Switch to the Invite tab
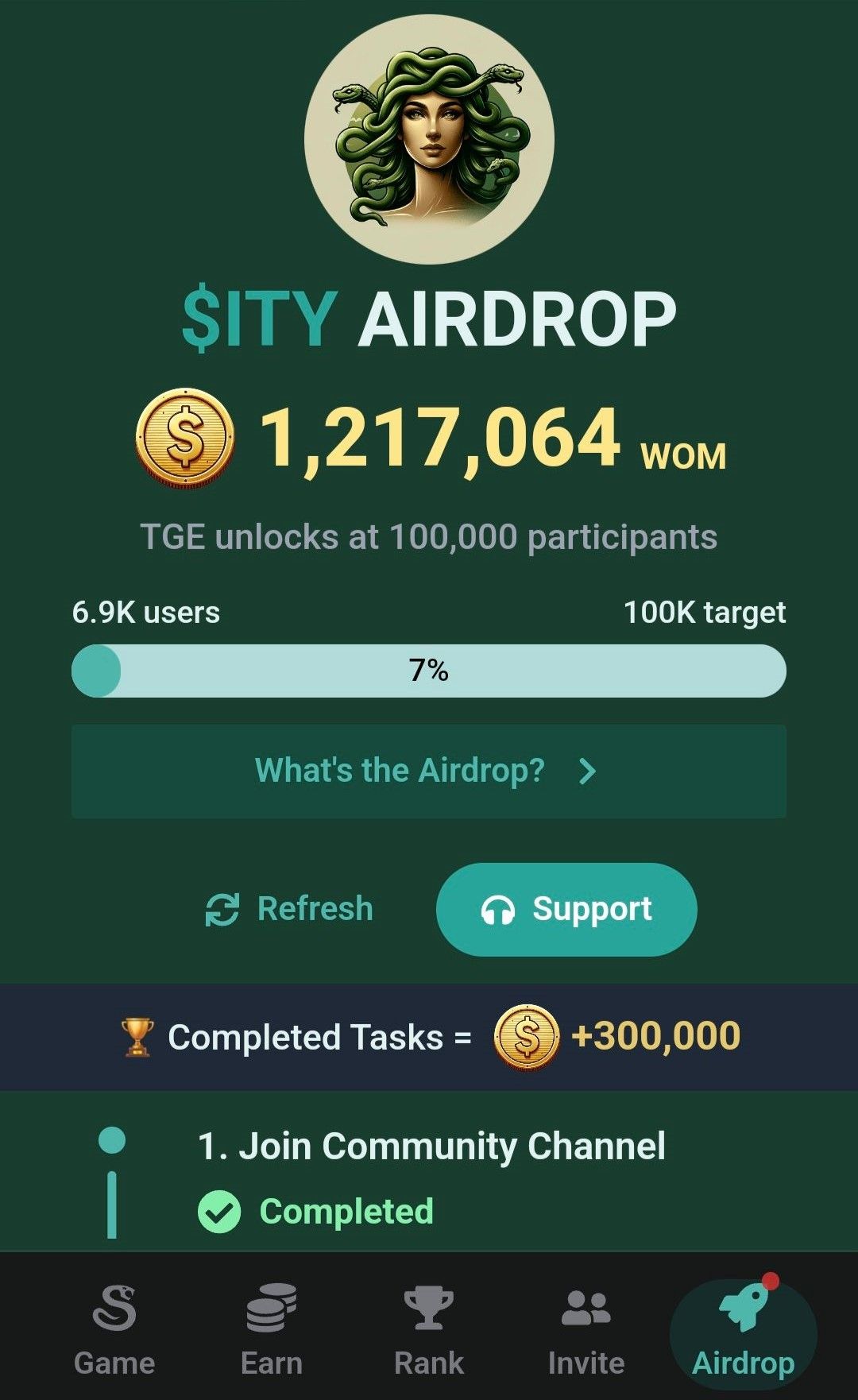This screenshot has width=858, height=1400. pos(586,1327)
